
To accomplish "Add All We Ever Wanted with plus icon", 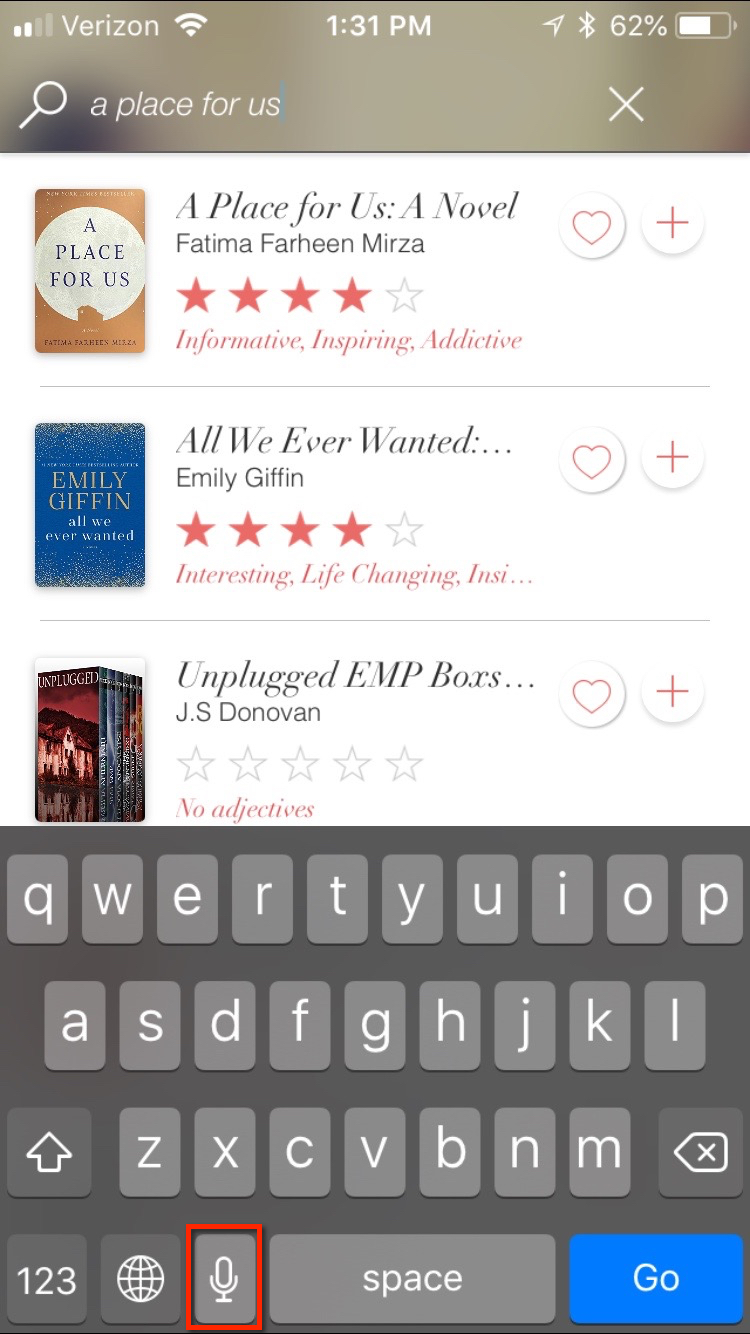I will click(x=672, y=458).
